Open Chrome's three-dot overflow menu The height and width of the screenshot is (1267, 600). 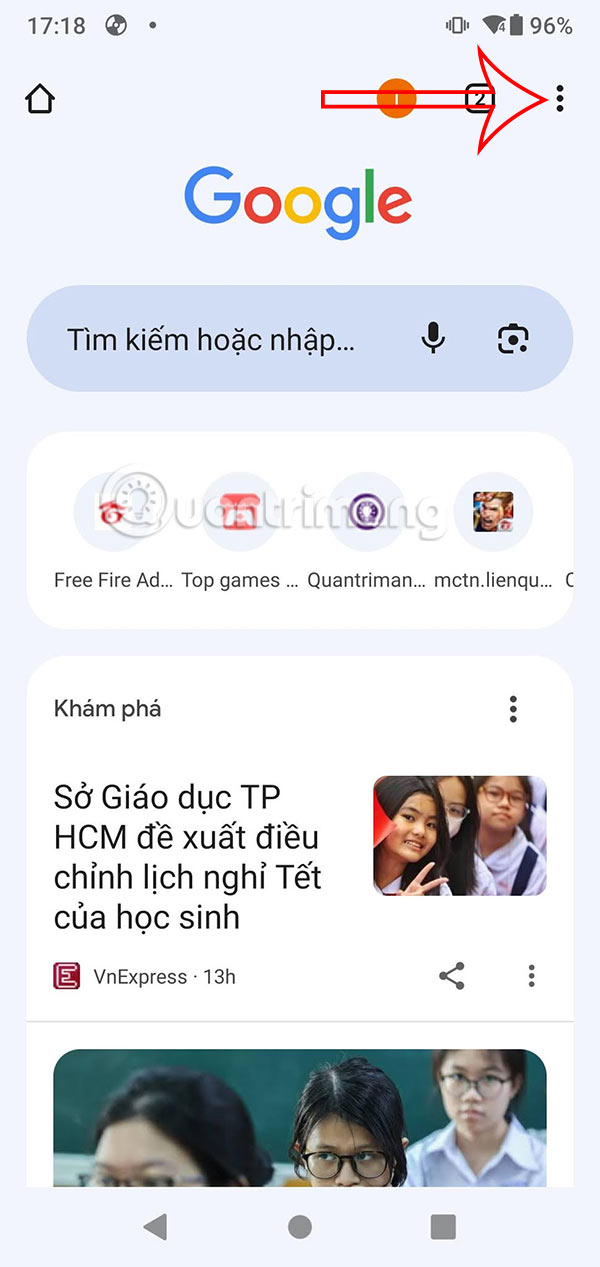point(559,98)
